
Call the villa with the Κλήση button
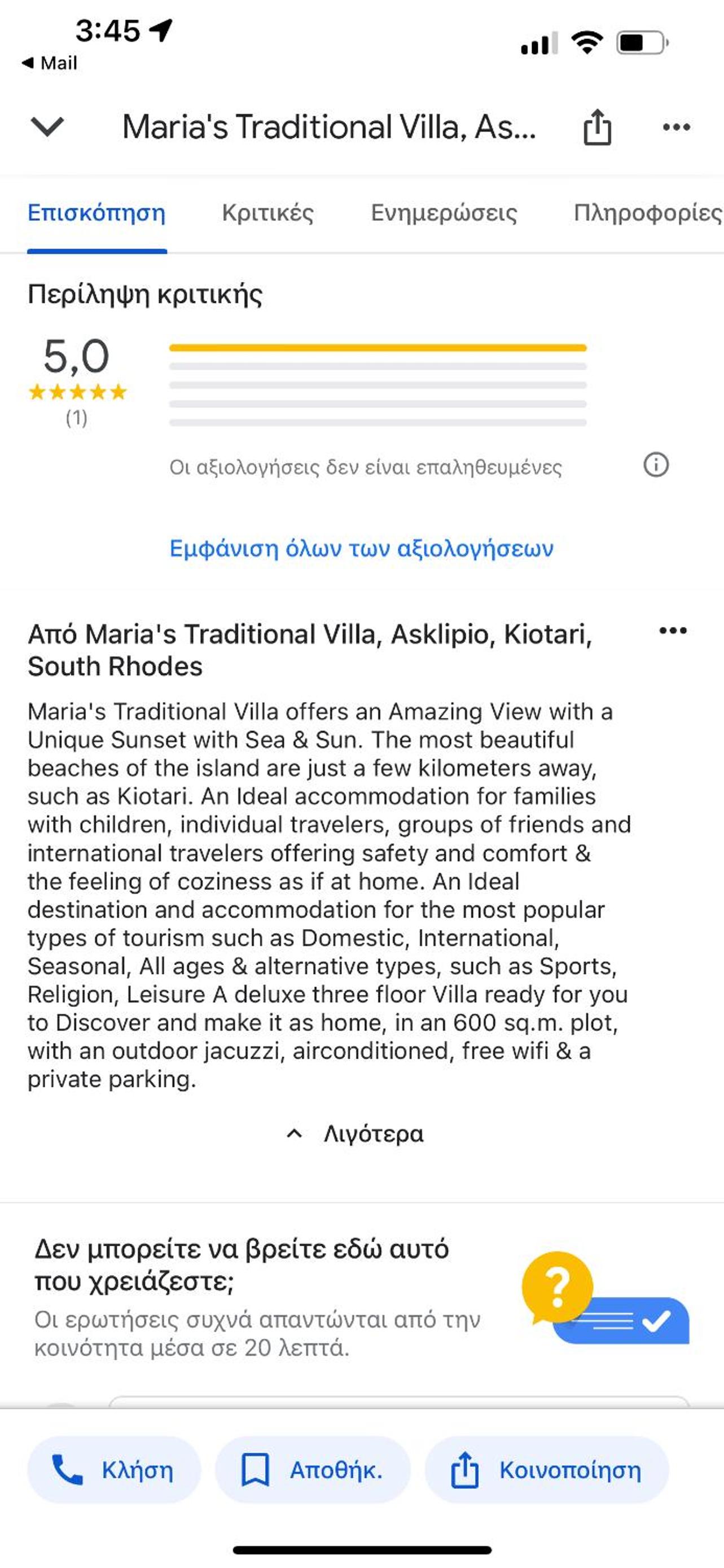[114, 1470]
